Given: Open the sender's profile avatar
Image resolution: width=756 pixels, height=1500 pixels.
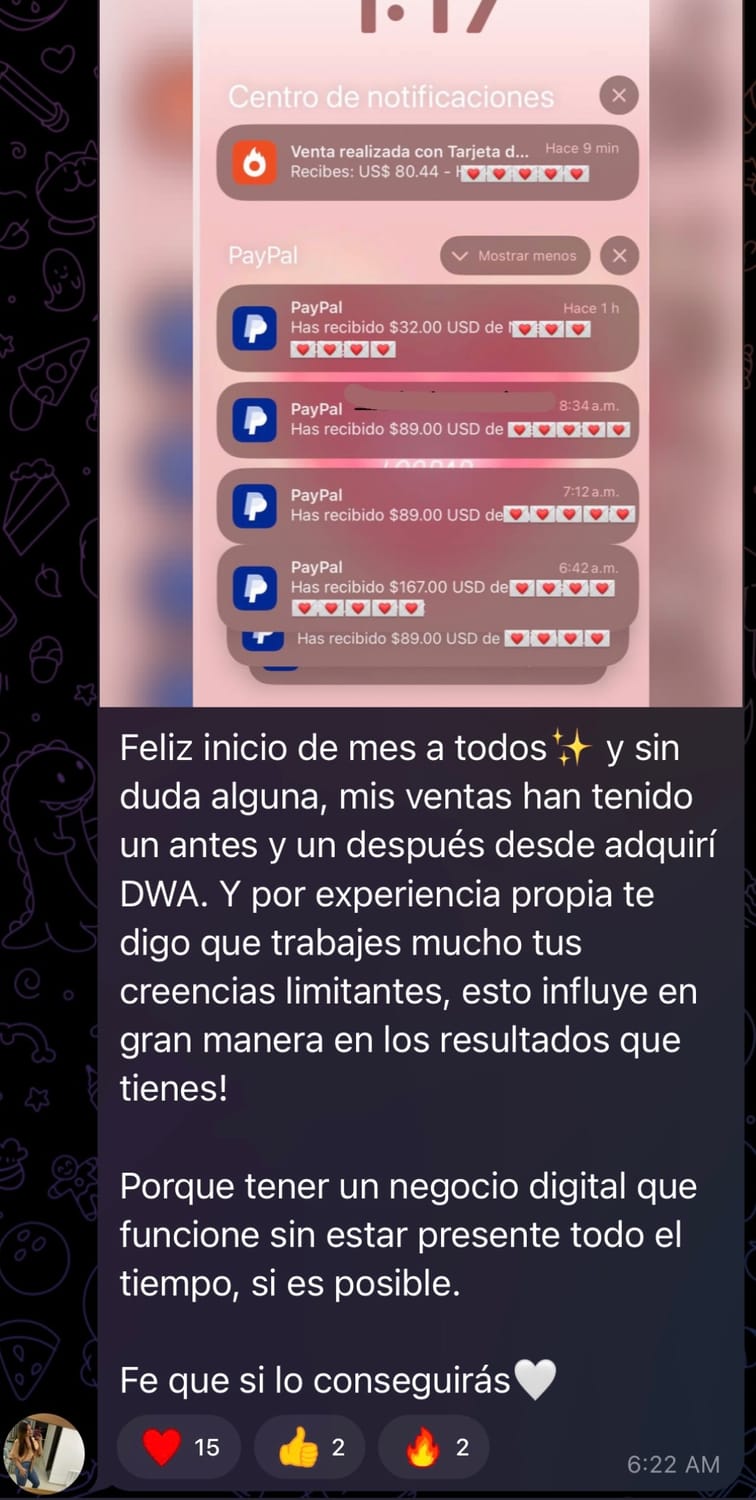Looking at the screenshot, I should tap(44, 1453).
